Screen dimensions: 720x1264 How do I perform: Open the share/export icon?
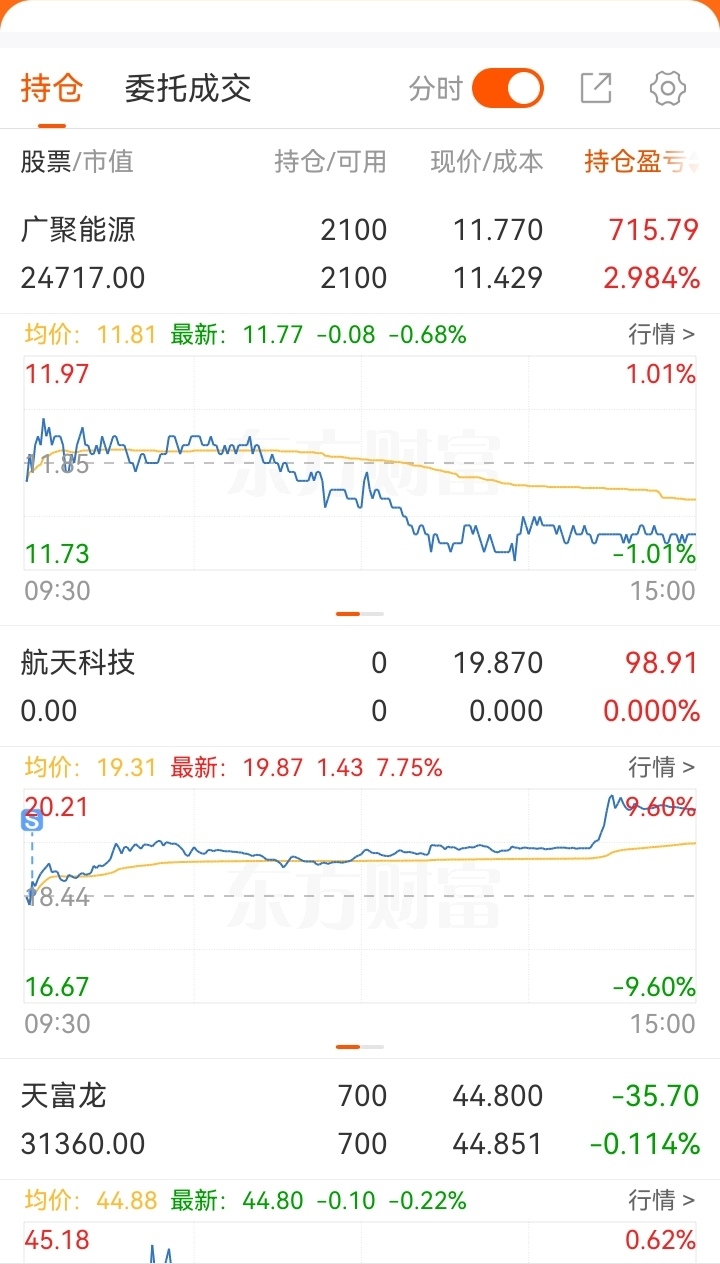point(596,89)
